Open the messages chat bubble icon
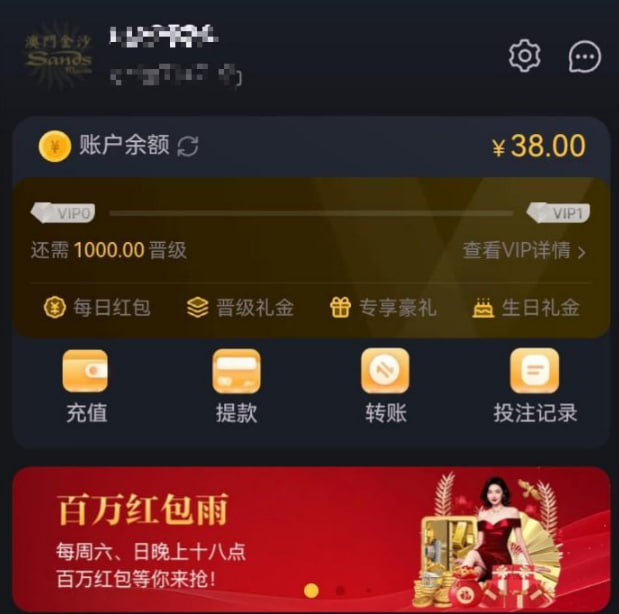This screenshot has height=614, width=619. click(x=584, y=56)
